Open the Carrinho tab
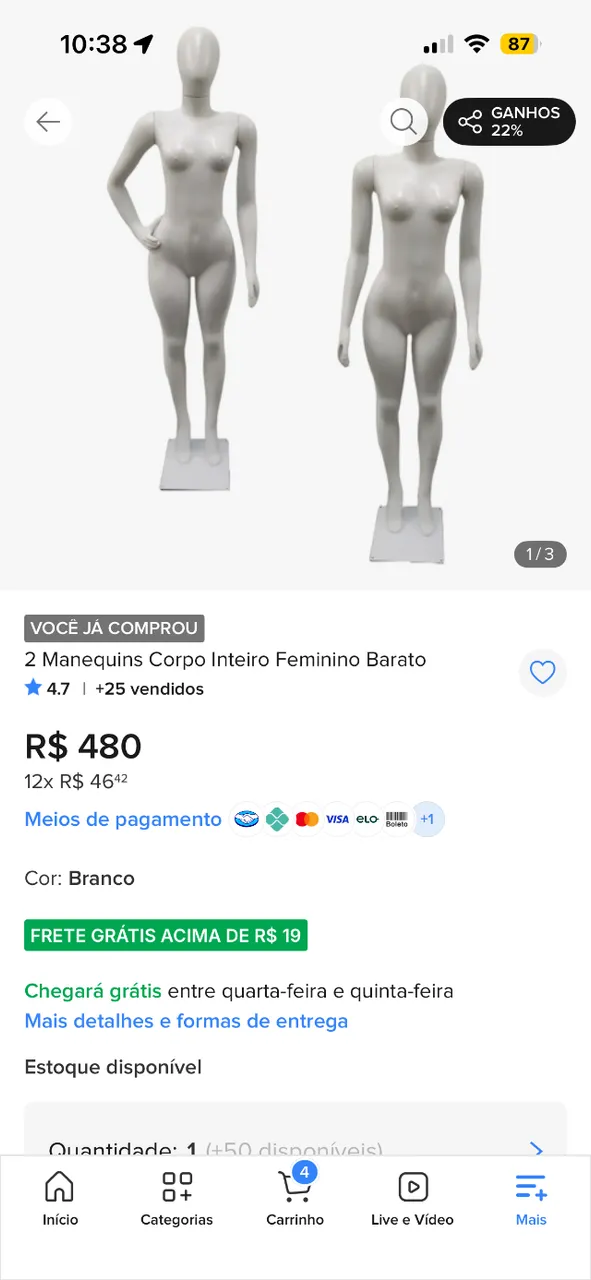The image size is (591, 1280). pos(295,1199)
